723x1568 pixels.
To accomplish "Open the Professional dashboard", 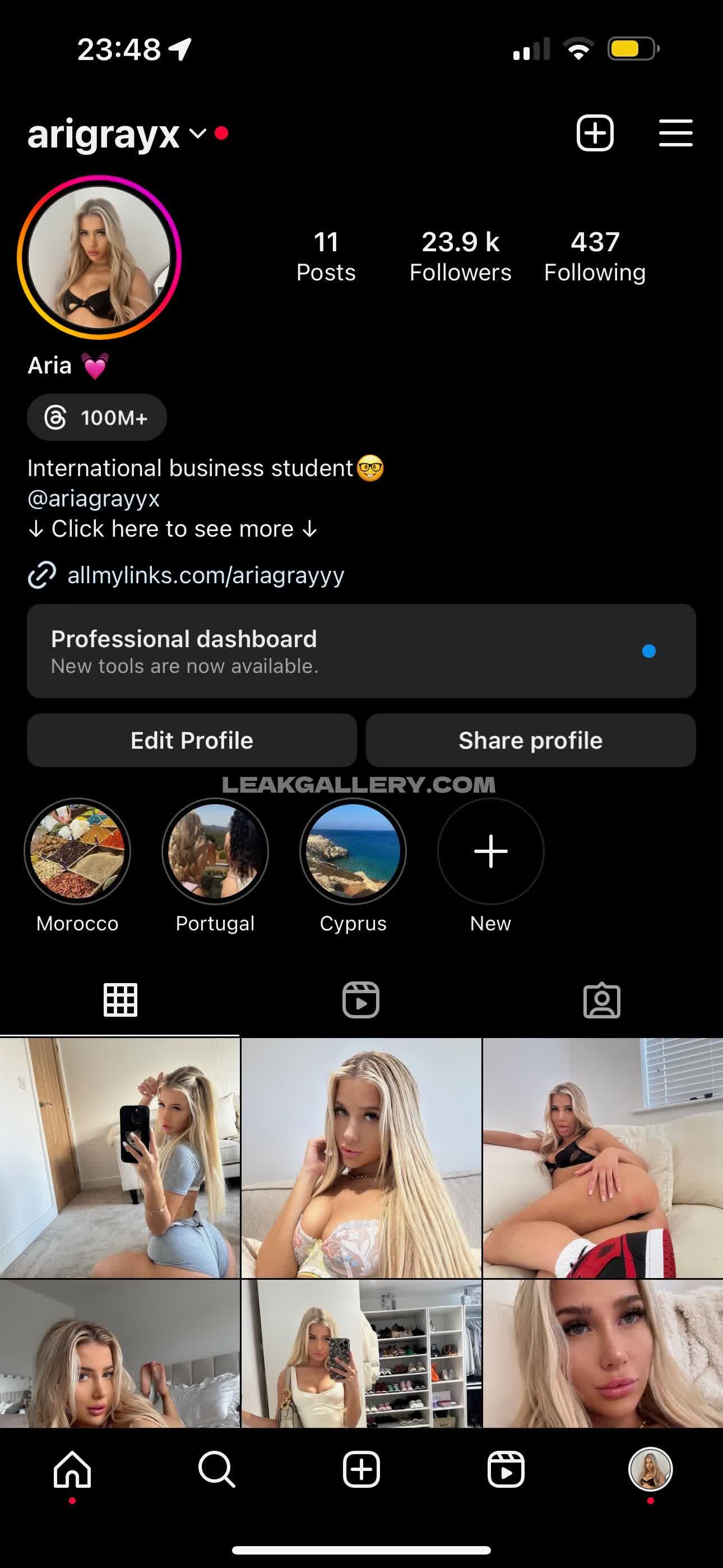I will coord(361,651).
